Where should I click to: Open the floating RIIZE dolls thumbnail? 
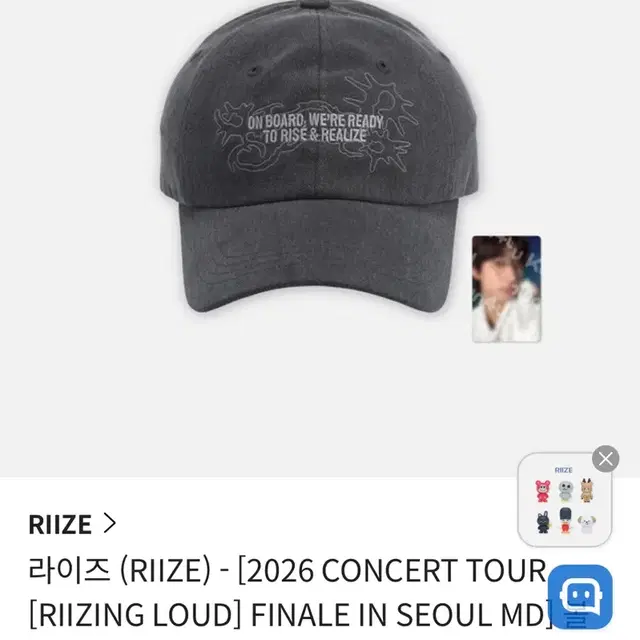[563, 500]
